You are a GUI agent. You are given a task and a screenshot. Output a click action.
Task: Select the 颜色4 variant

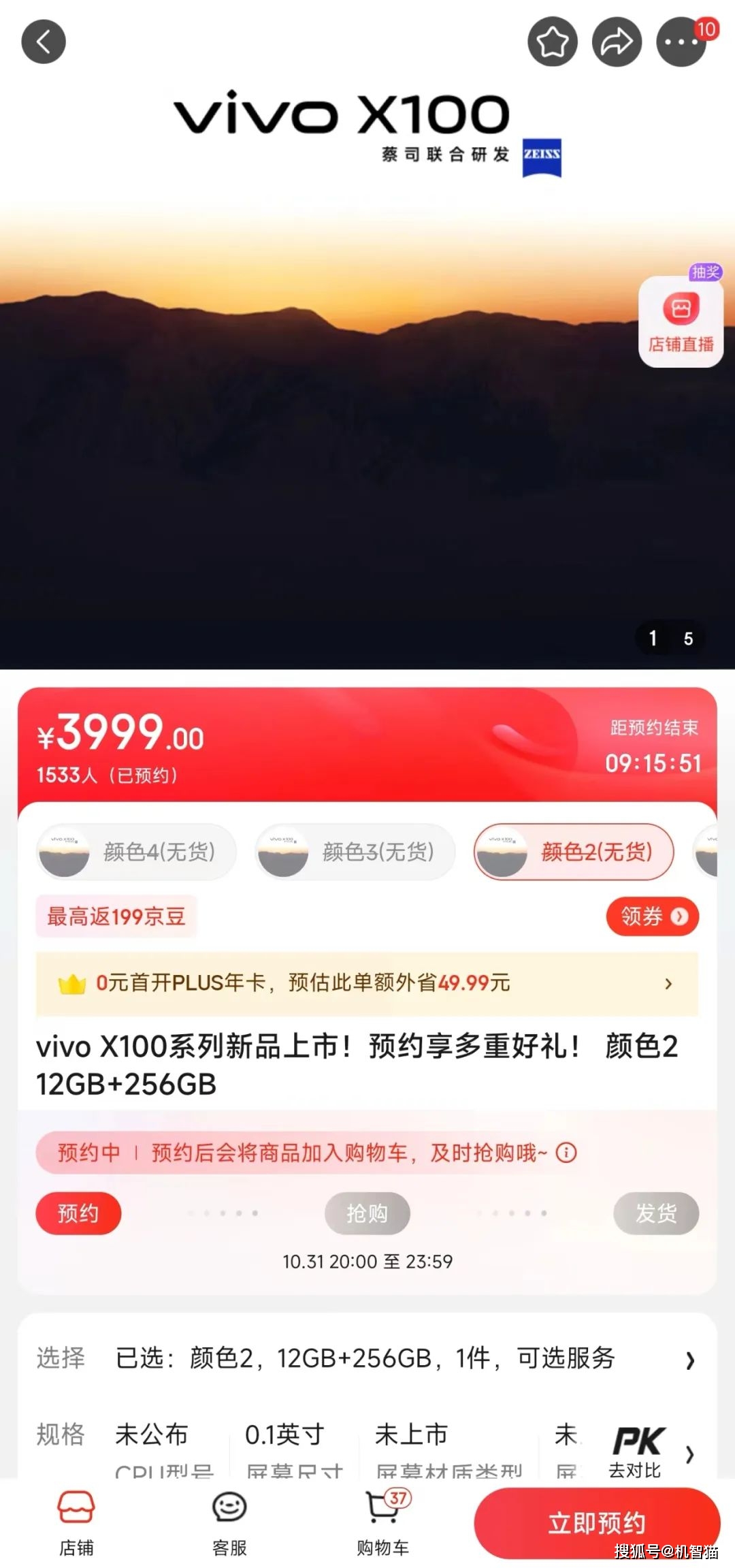click(136, 852)
